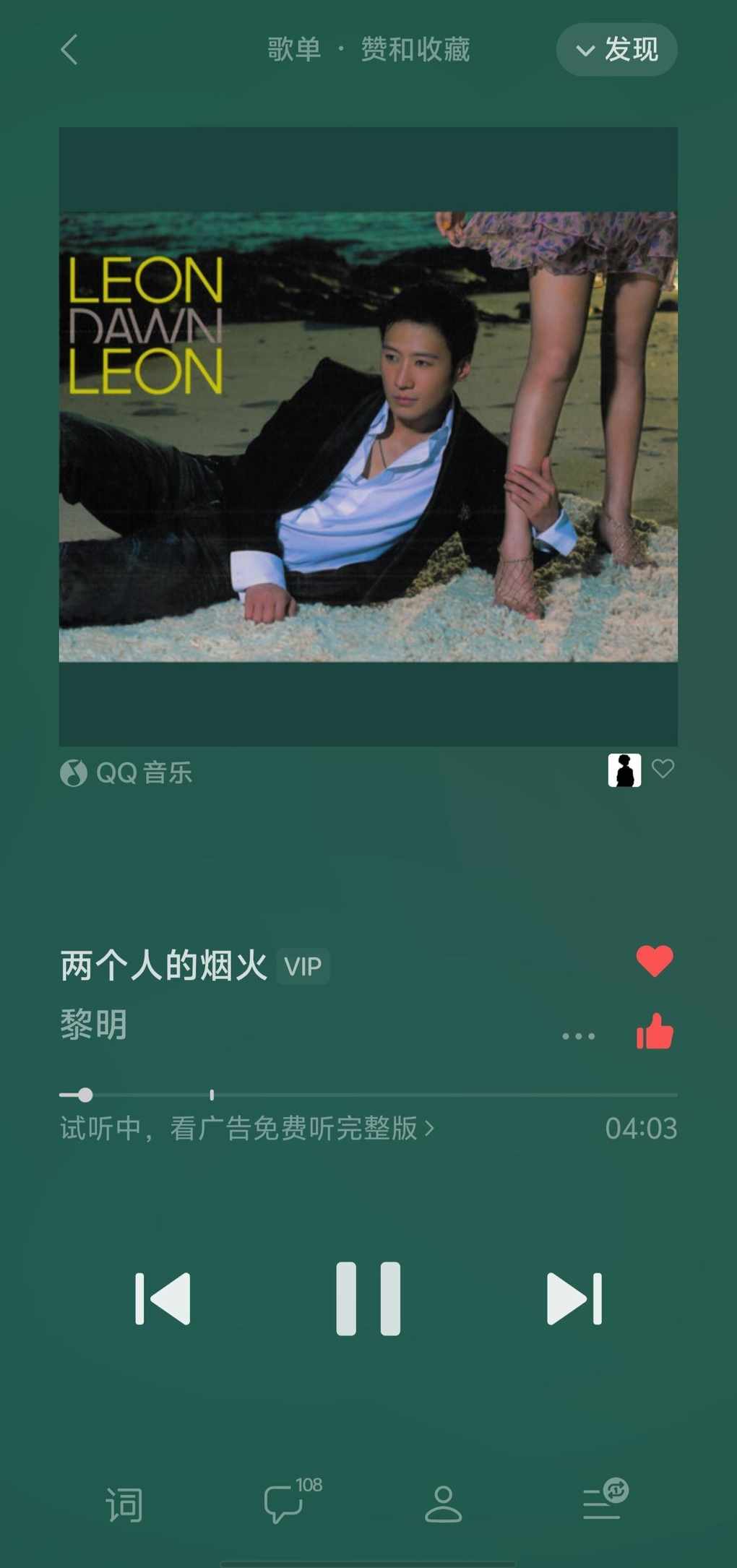Tap the playback progress bar
The image size is (737, 1568).
click(x=368, y=1095)
